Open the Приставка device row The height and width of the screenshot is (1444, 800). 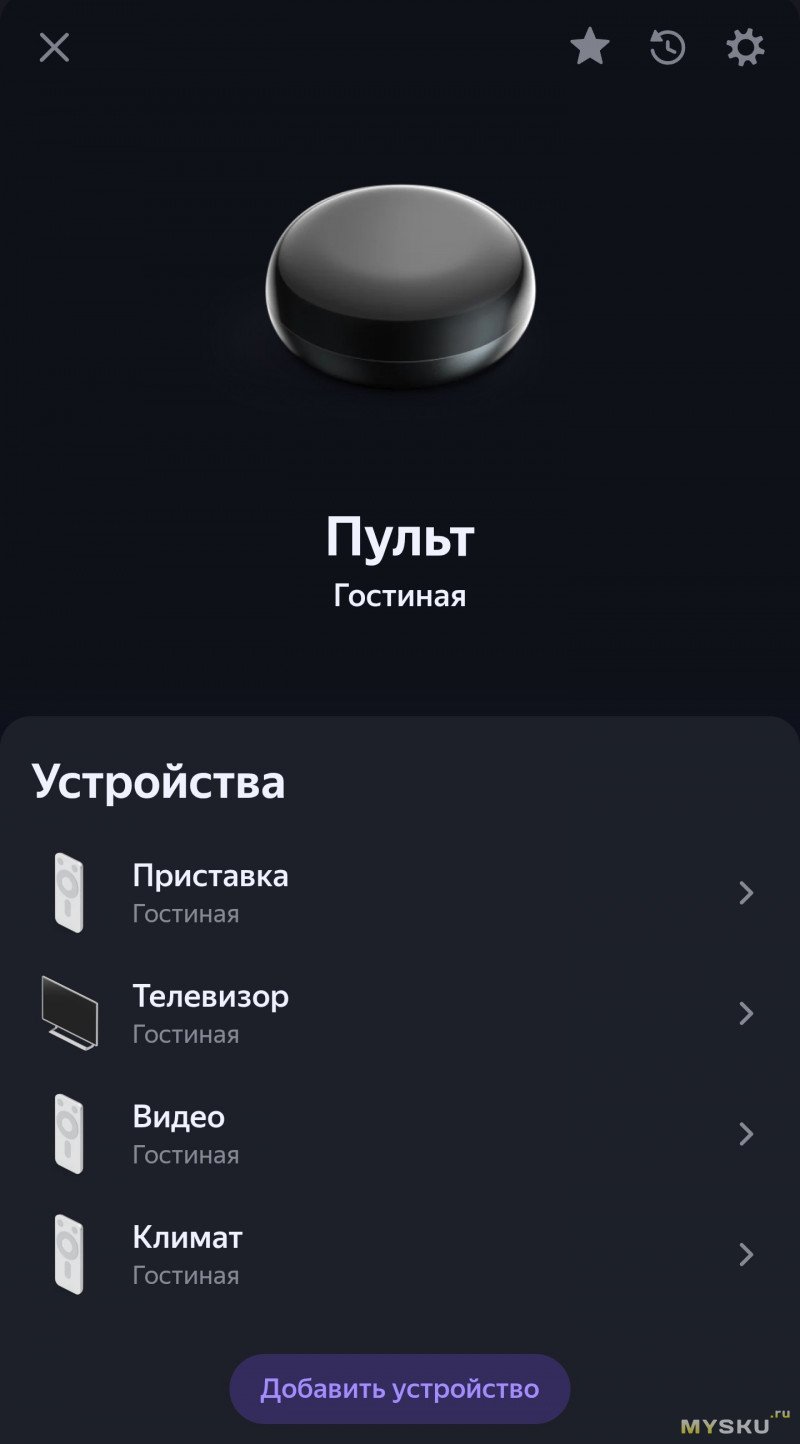point(400,893)
